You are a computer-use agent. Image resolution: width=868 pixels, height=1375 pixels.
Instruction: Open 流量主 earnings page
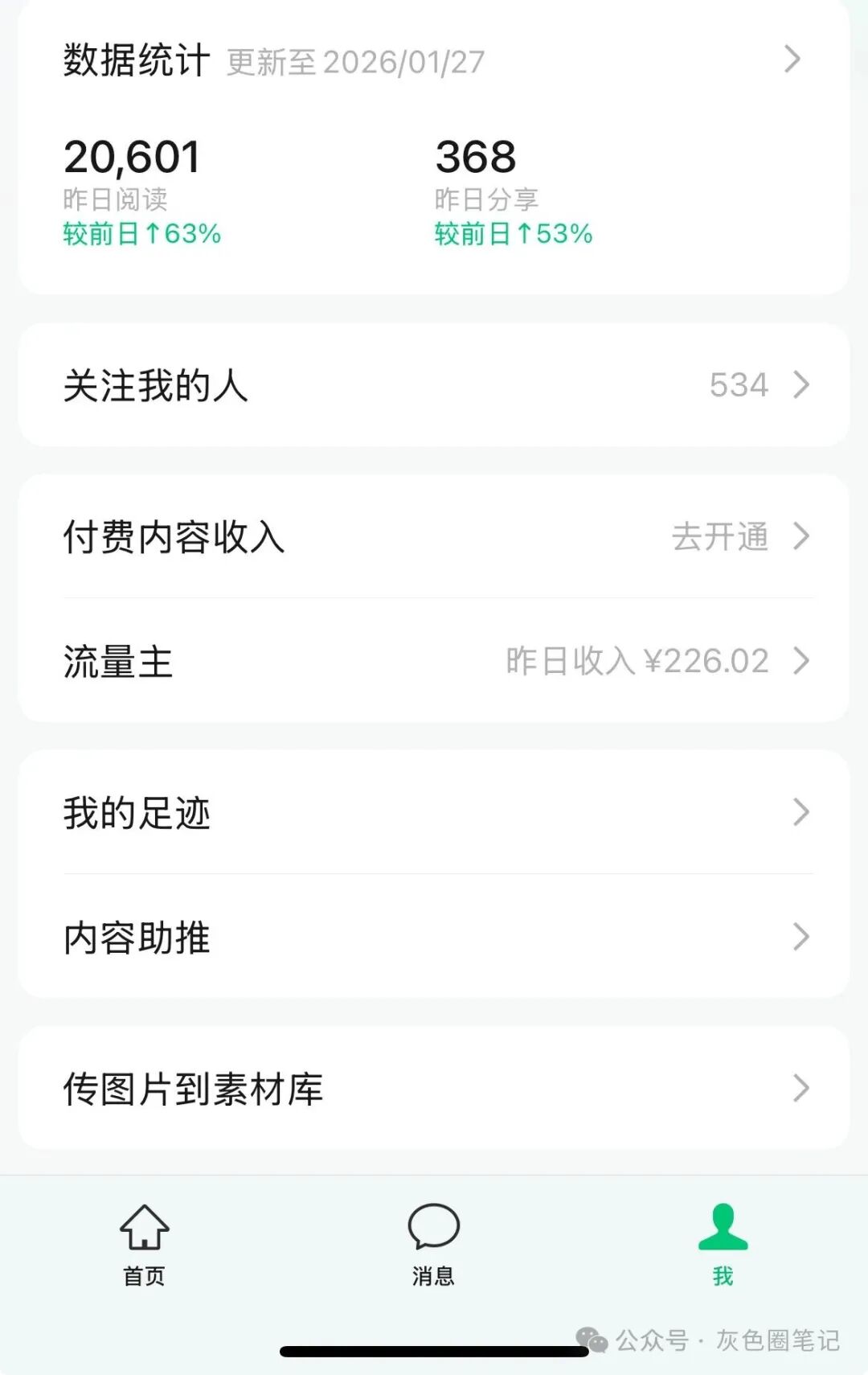[434, 661]
